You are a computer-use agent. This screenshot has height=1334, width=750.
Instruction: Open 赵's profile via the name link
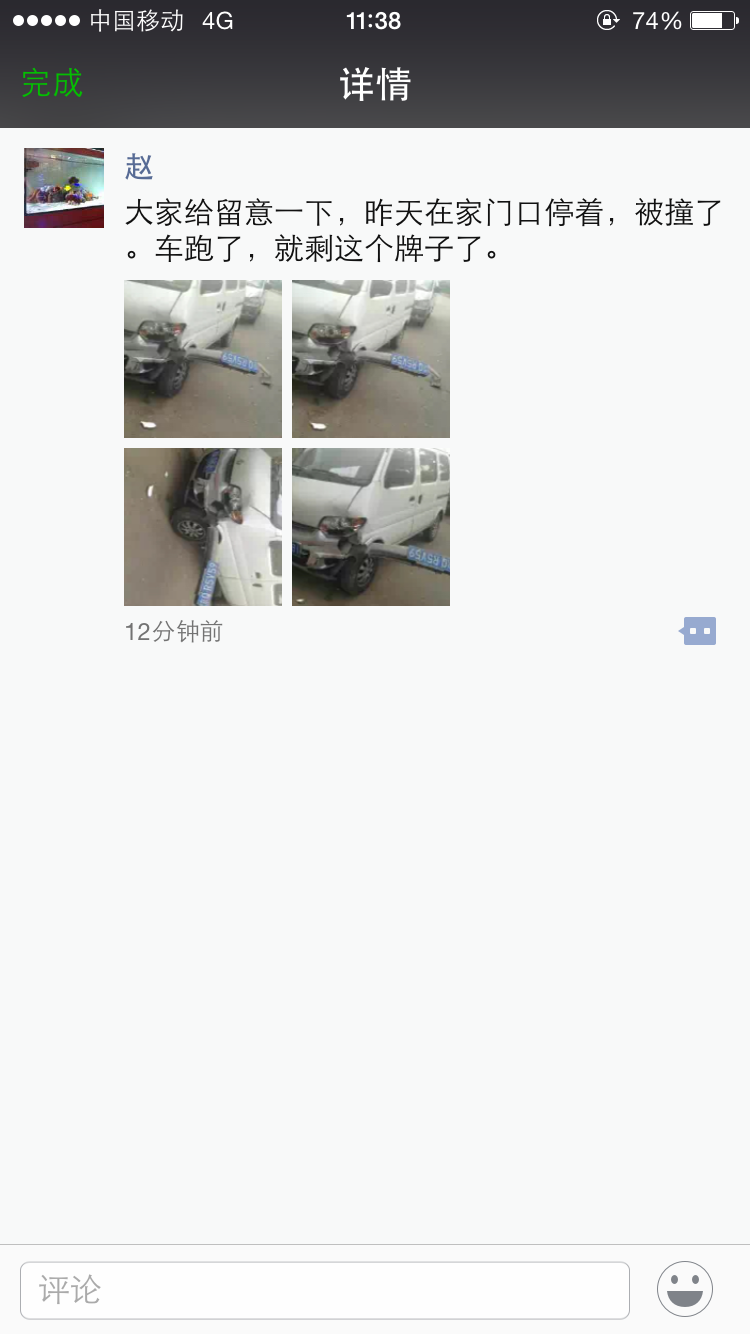[139, 165]
